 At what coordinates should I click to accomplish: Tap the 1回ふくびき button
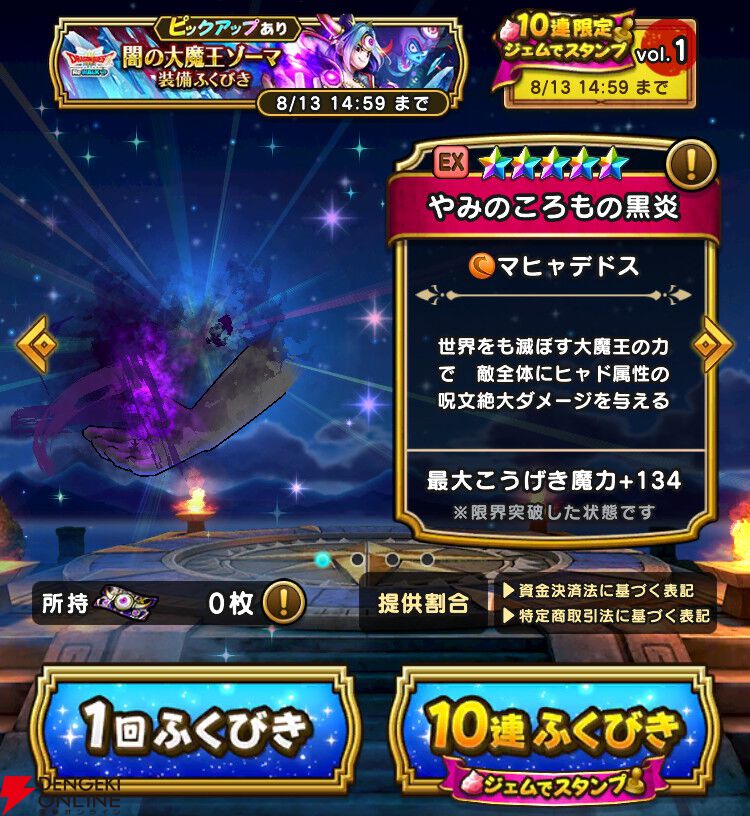point(193,729)
